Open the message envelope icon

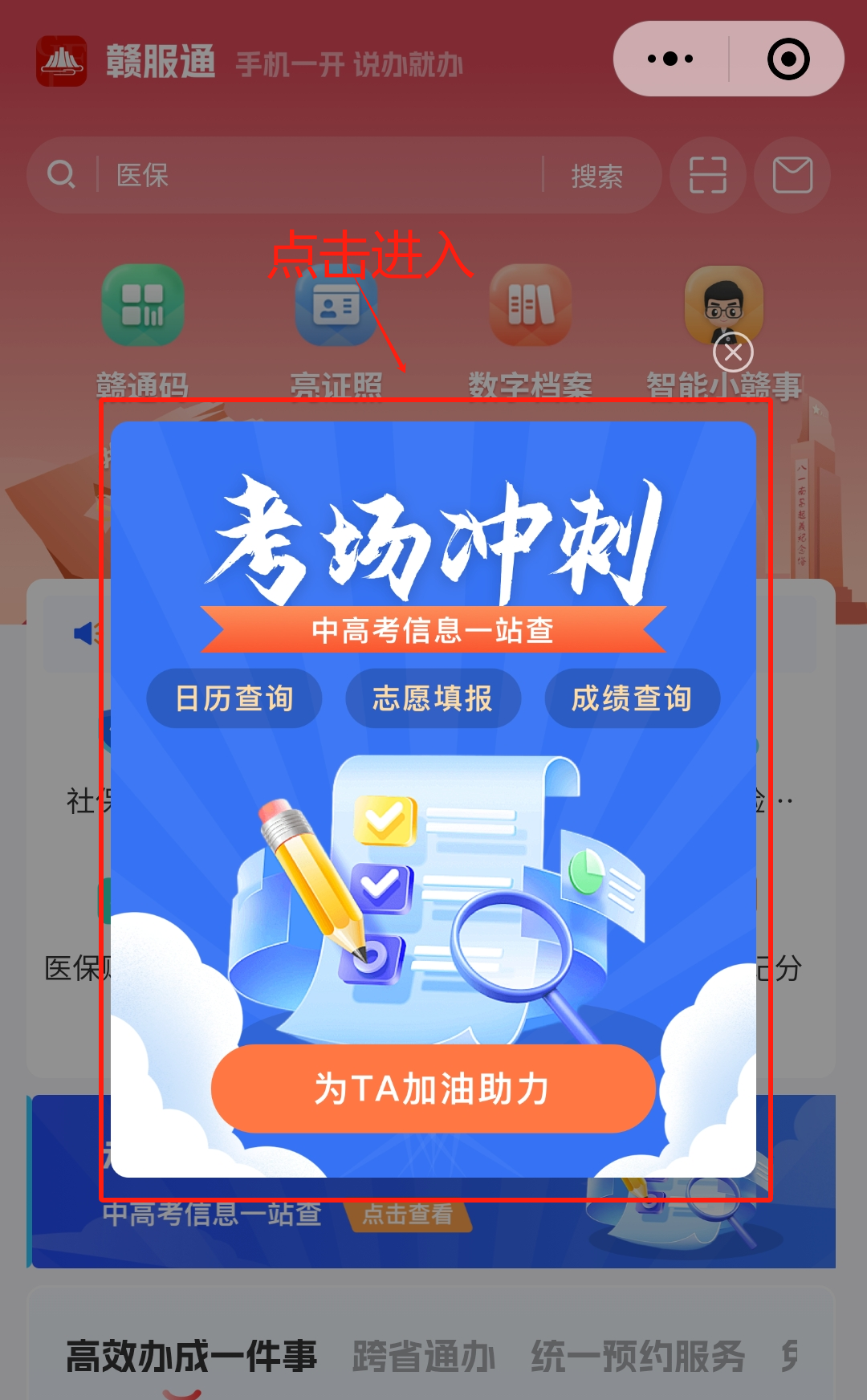pyautogui.click(x=792, y=175)
